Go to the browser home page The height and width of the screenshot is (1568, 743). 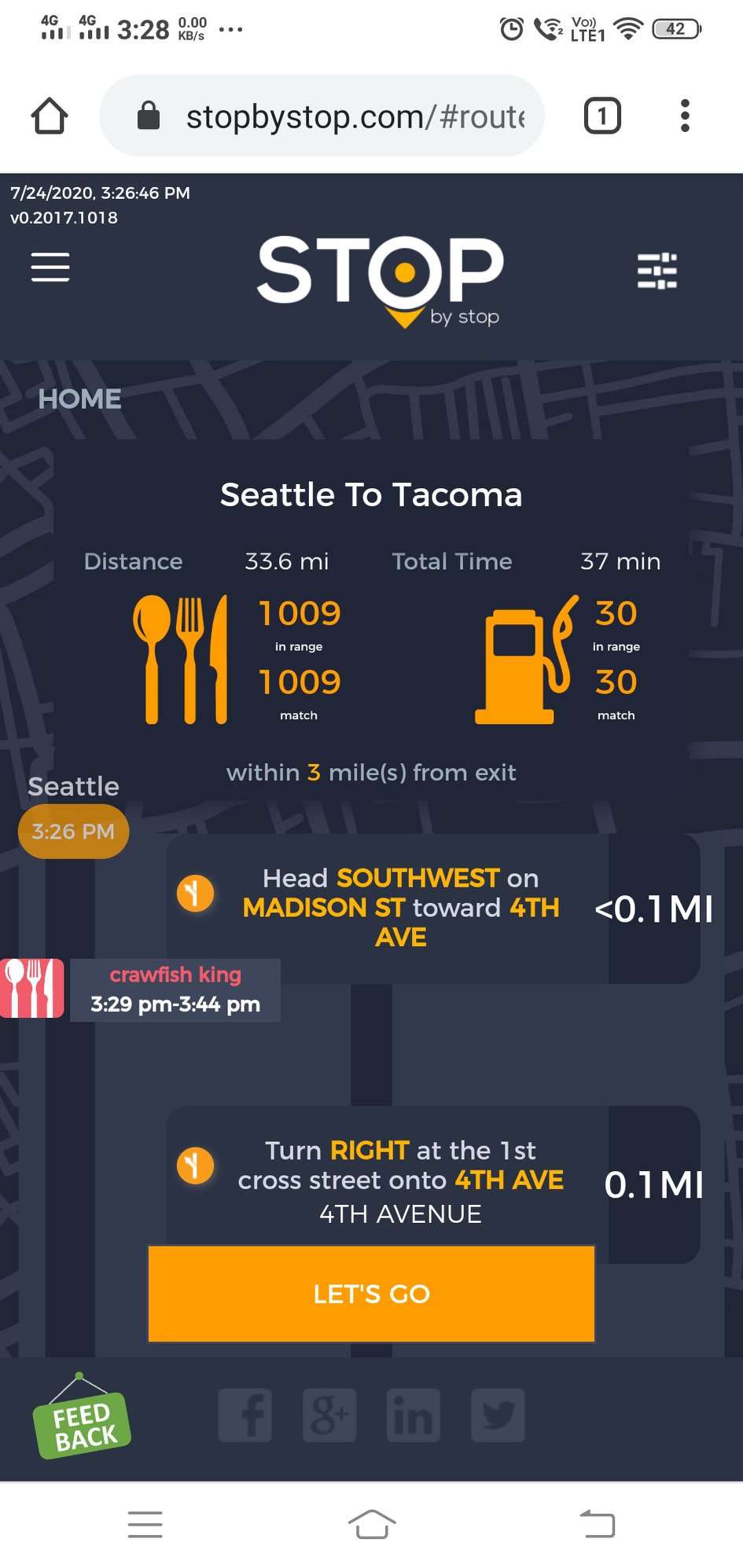pyautogui.click(x=50, y=116)
